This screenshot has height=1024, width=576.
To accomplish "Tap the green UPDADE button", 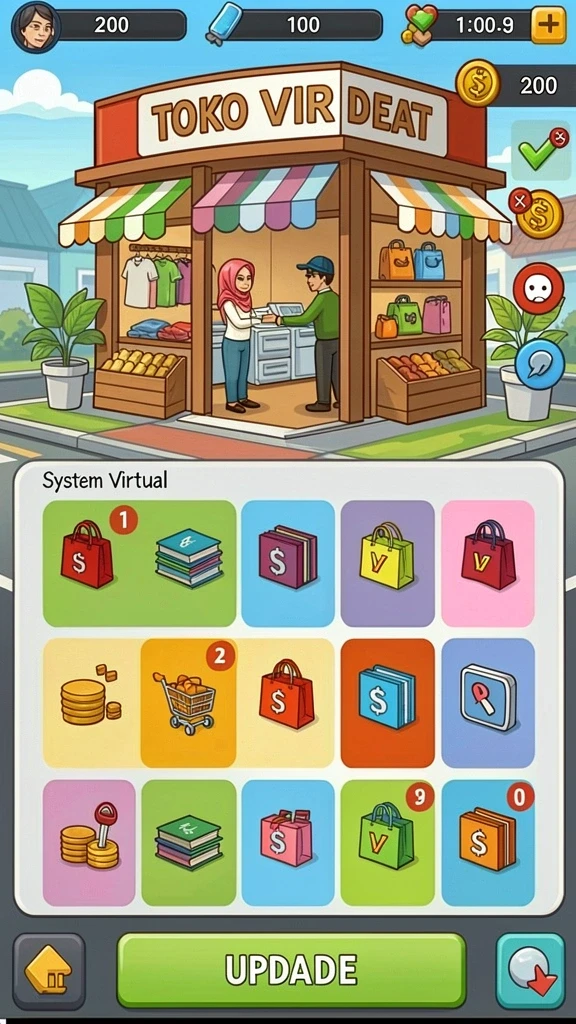I will 291,969.
